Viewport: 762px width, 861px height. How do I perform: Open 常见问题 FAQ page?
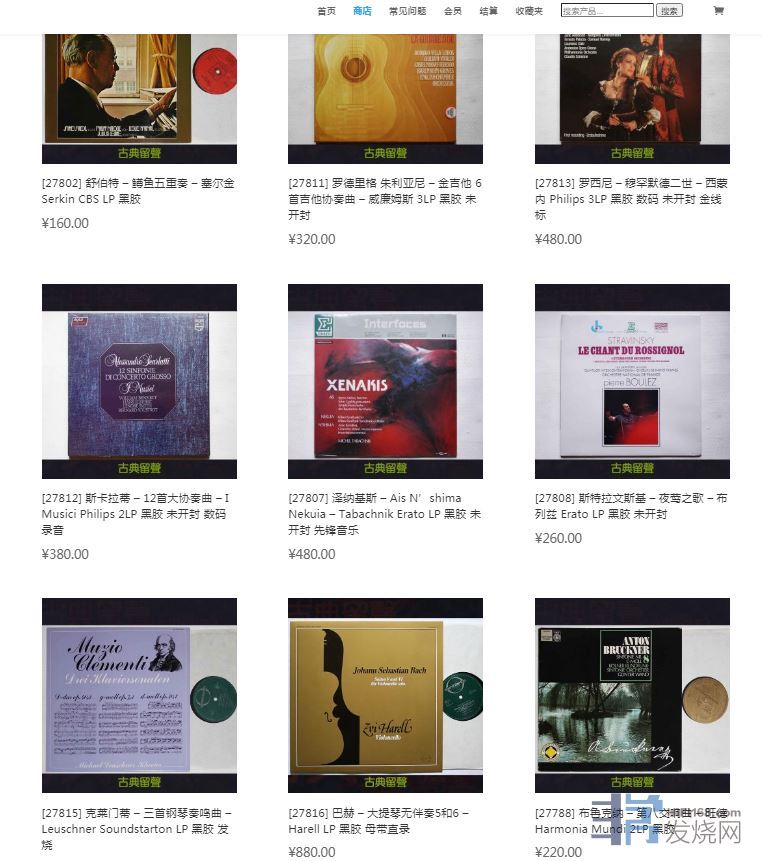click(407, 11)
